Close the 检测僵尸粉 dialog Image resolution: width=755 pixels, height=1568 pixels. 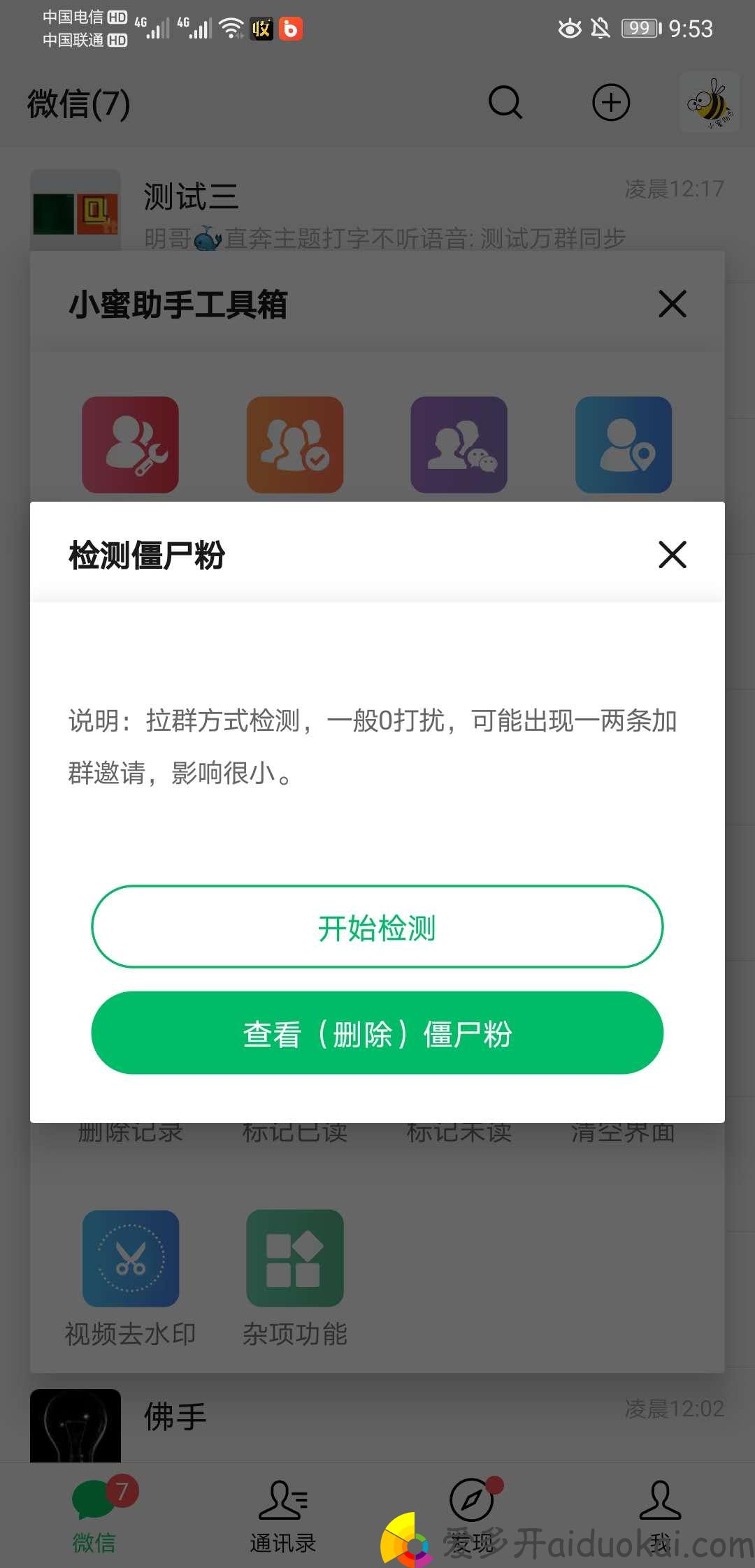pos(673,555)
